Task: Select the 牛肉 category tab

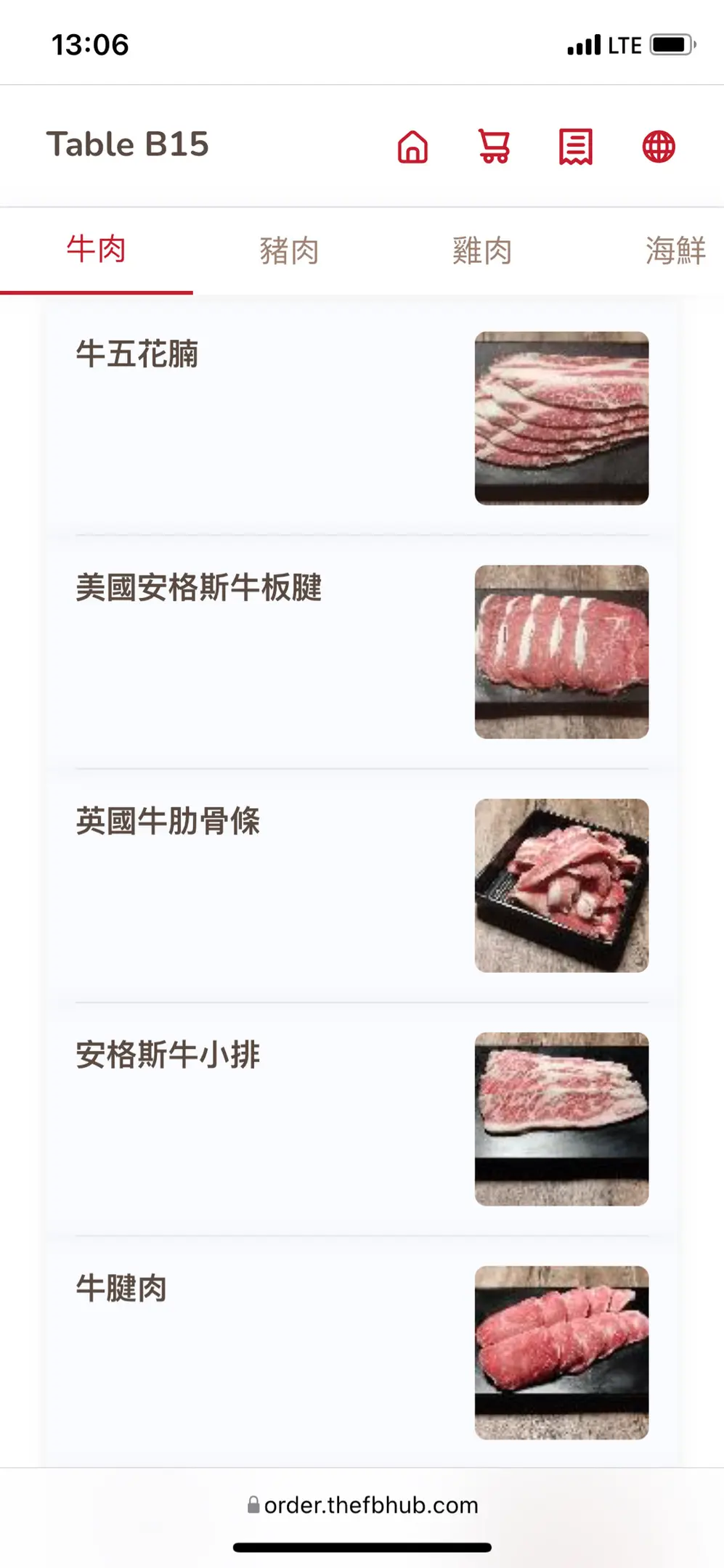Action: point(97,250)
